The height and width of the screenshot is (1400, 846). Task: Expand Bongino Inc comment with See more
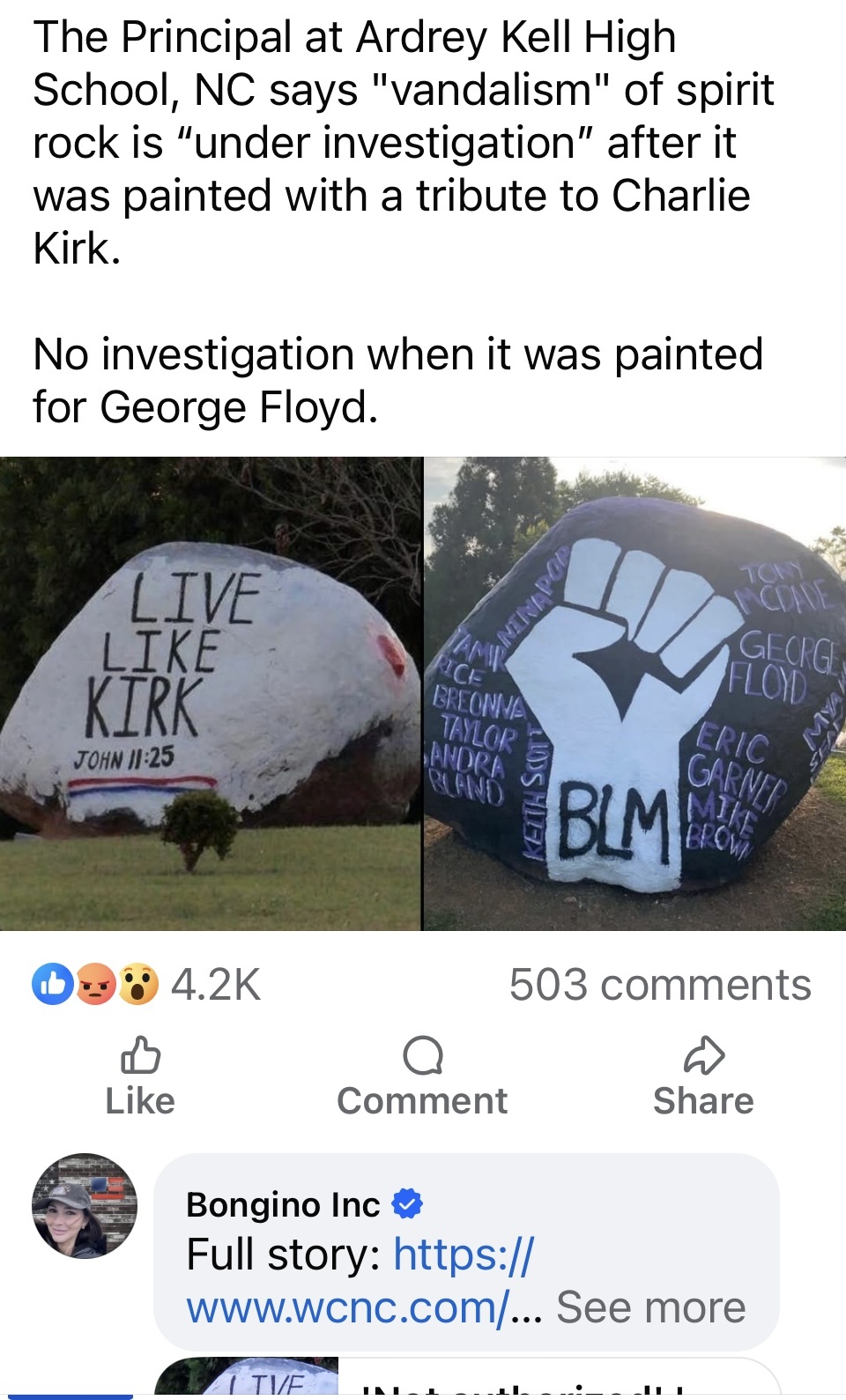[651, 1307]
